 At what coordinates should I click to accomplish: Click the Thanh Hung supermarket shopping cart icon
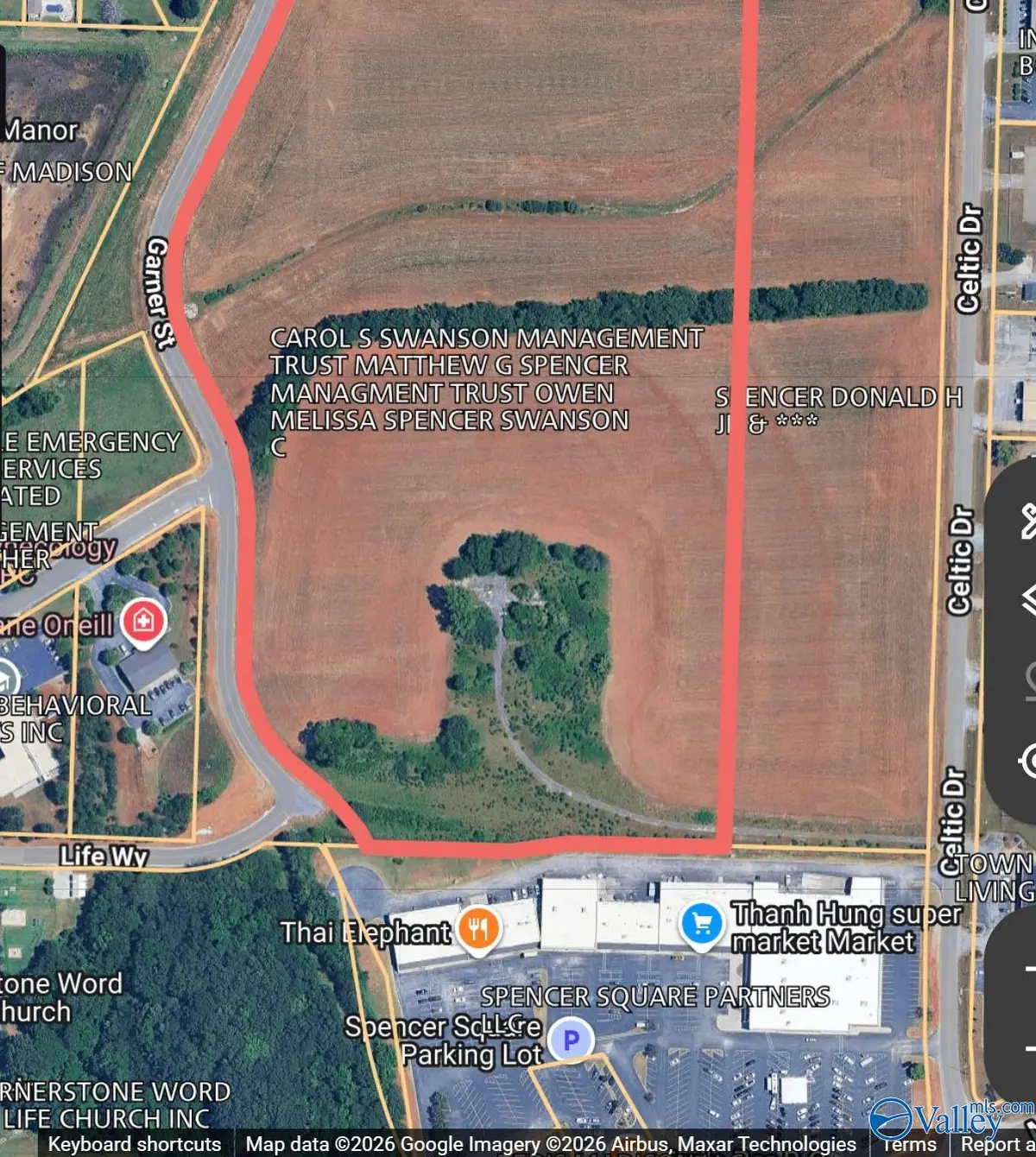(x=701, y=922)
